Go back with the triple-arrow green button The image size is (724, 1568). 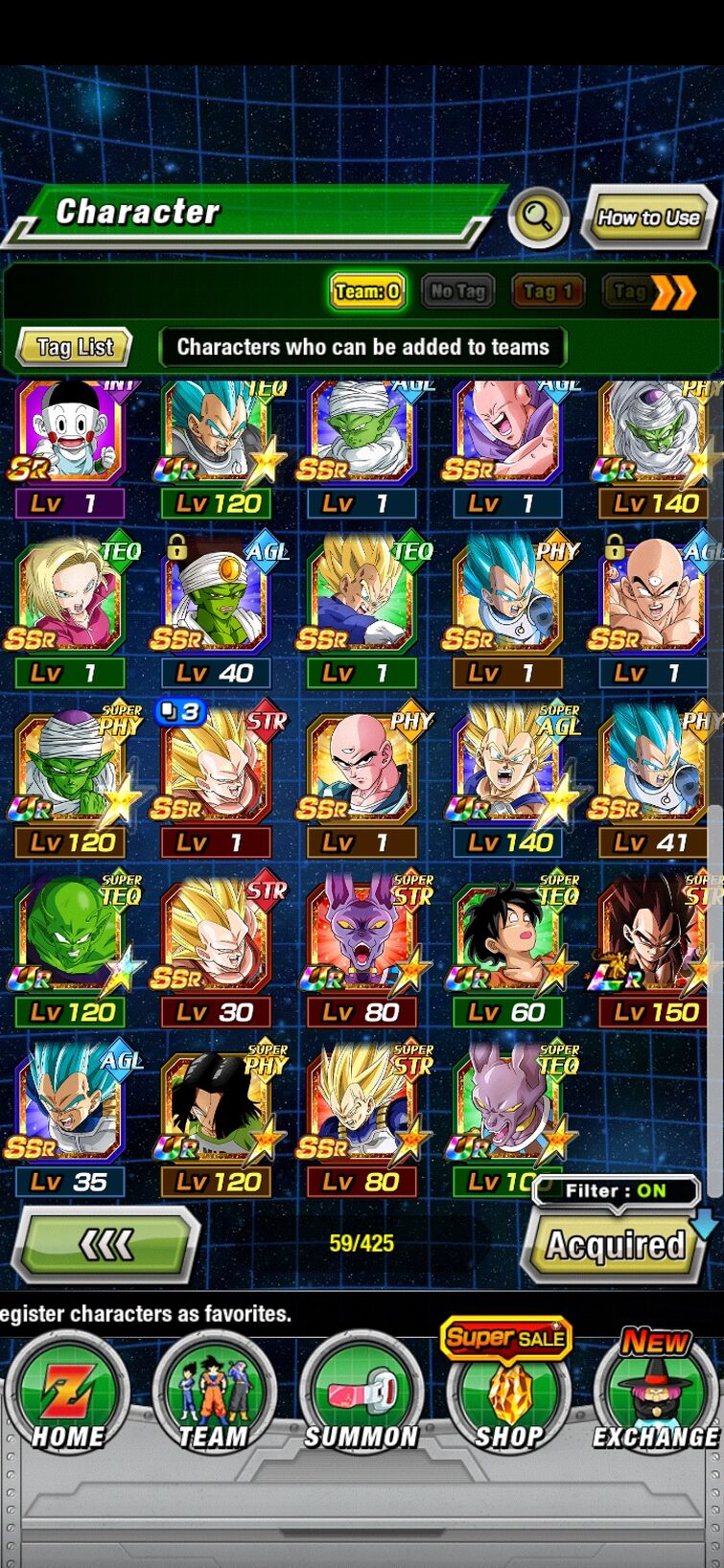pyautogui.click(x=107, y=1245)
